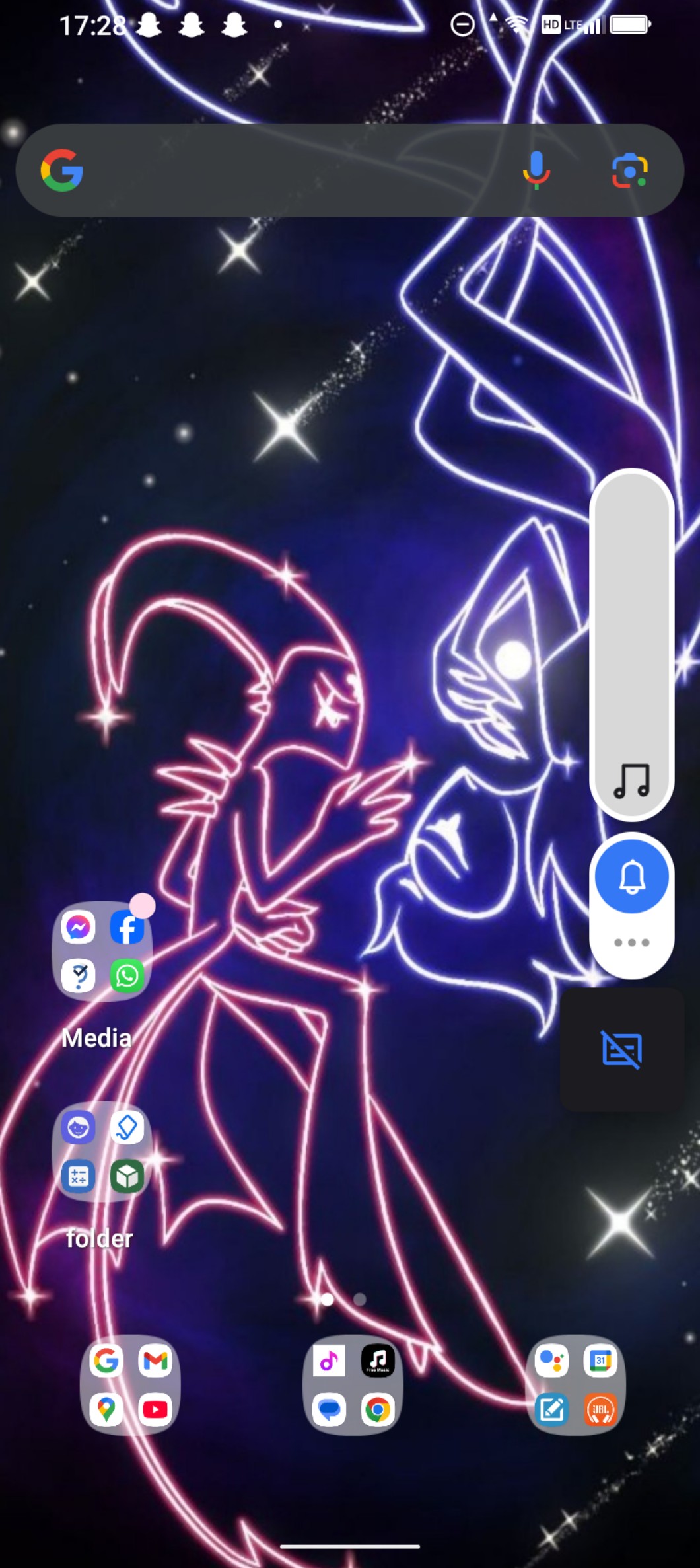
Task: Open more volume settings via three dots
Action: [x=631, y=942]
